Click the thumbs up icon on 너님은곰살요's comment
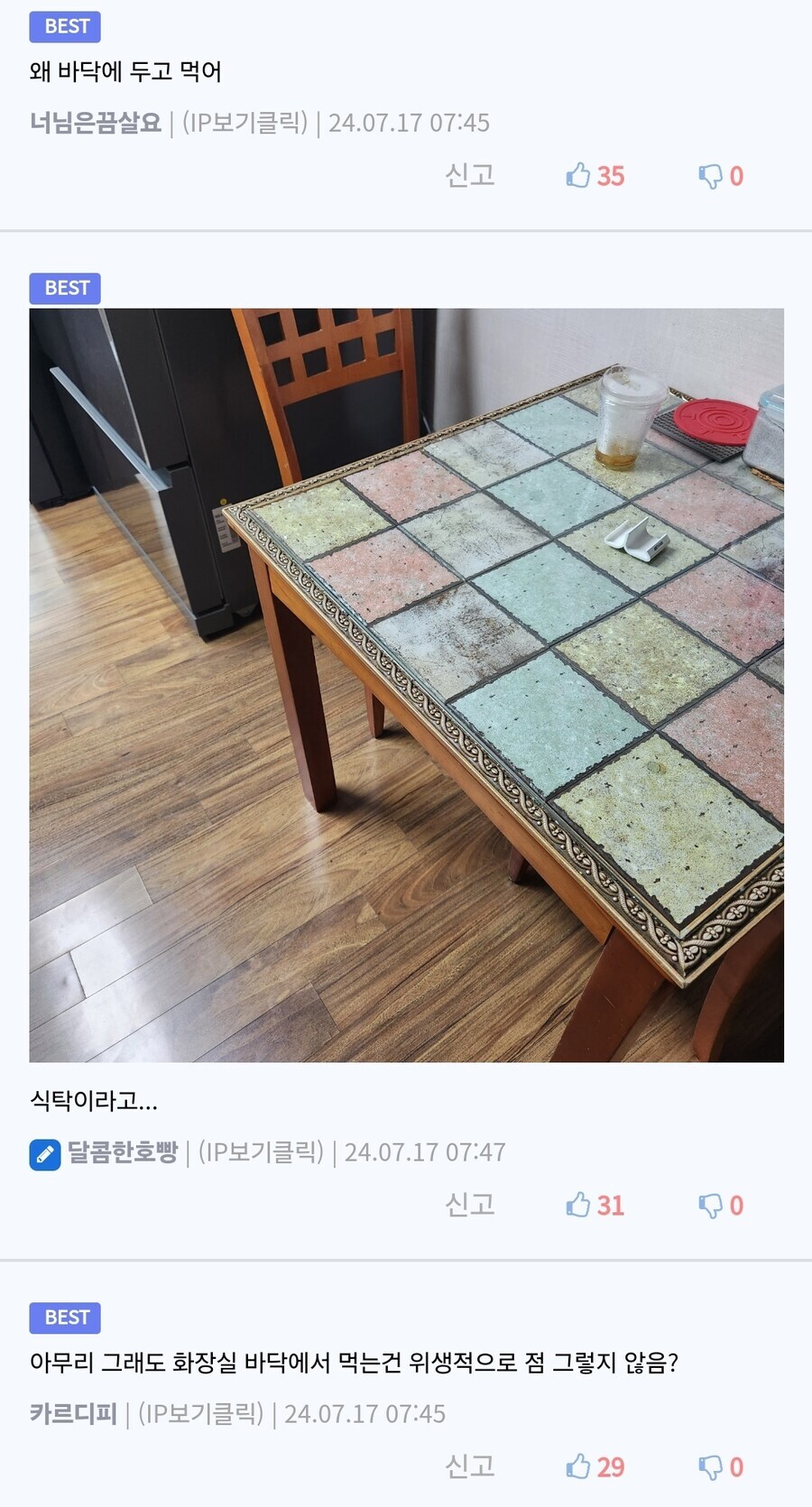The image size is (812, 1507). (578, 177)
